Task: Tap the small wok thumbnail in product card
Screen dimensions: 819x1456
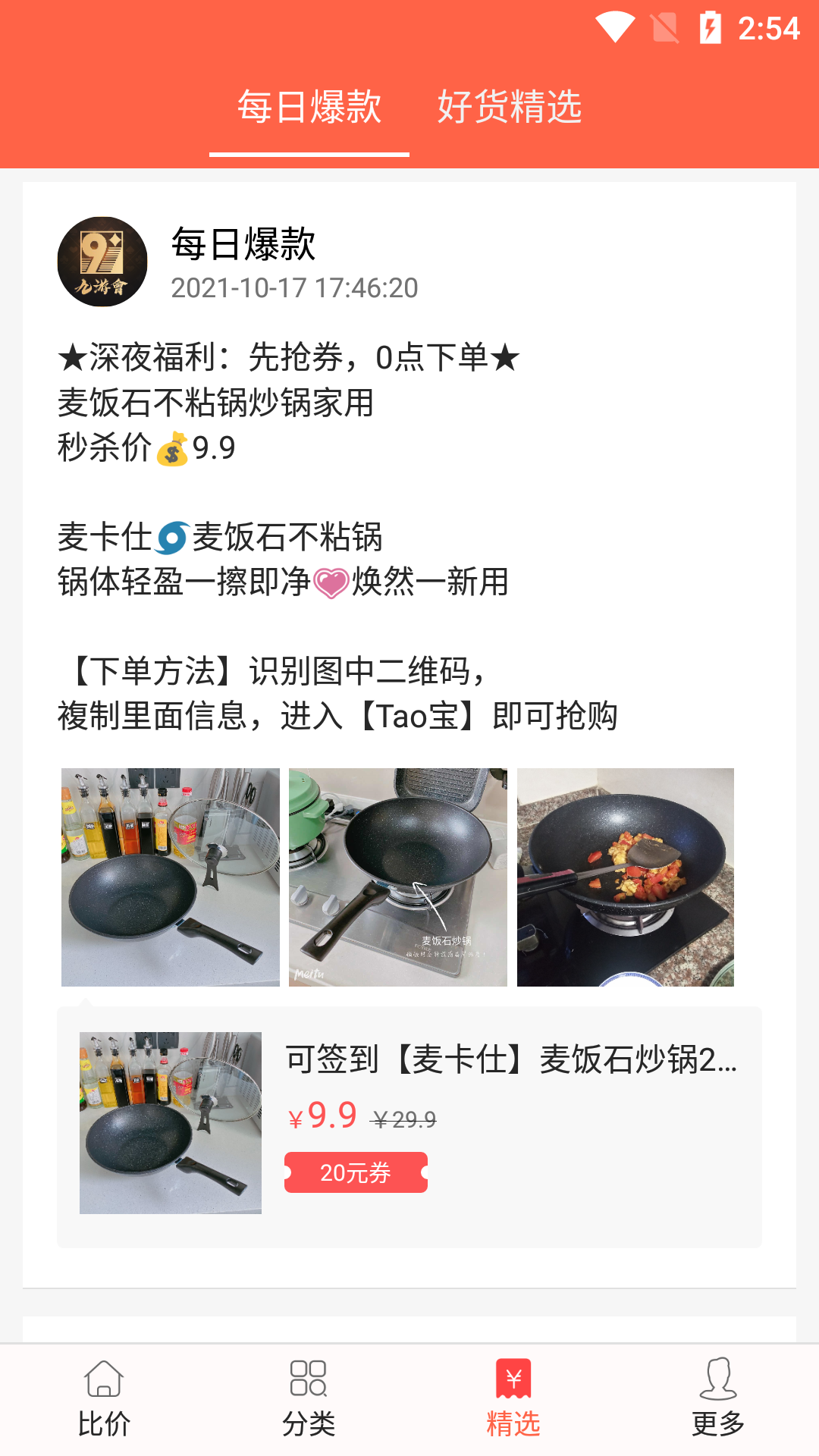Action: (169, 1121)
